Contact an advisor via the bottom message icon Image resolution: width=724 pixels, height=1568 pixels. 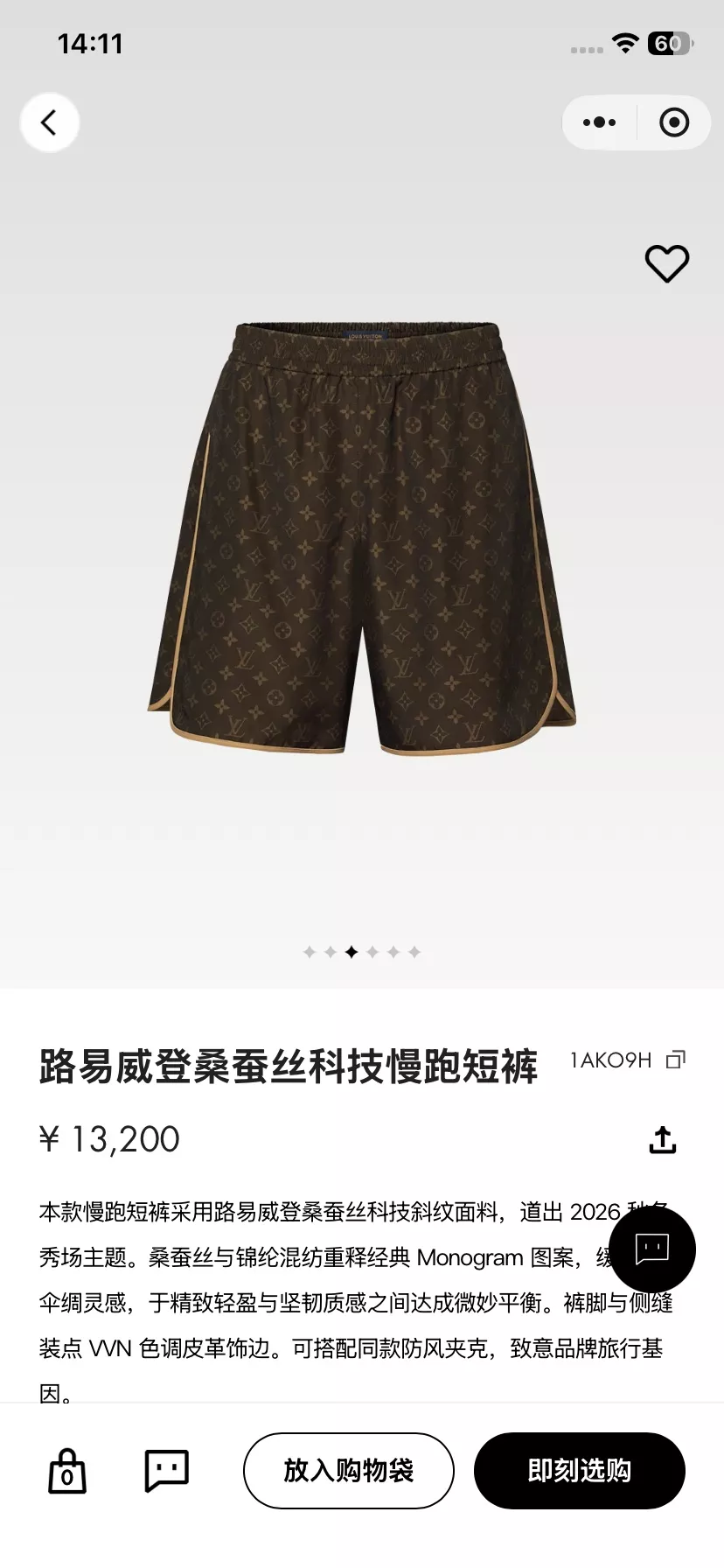pyautogui.click(x=166, y=1471)
